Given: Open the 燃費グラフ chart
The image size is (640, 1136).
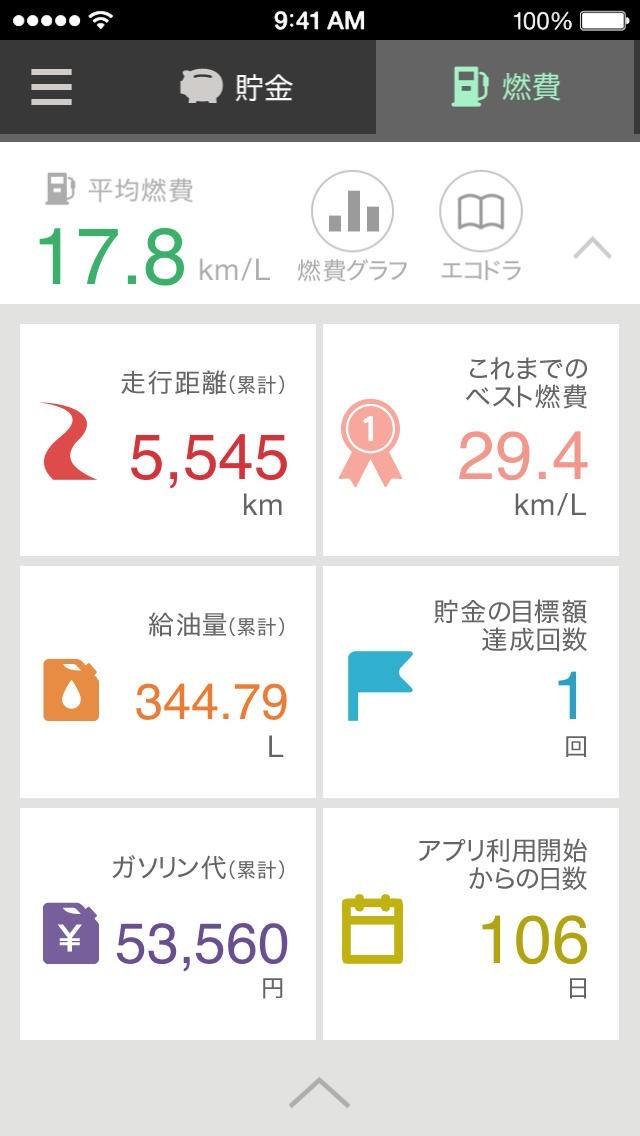Looking at the screenshot, I should click(352, 226).
